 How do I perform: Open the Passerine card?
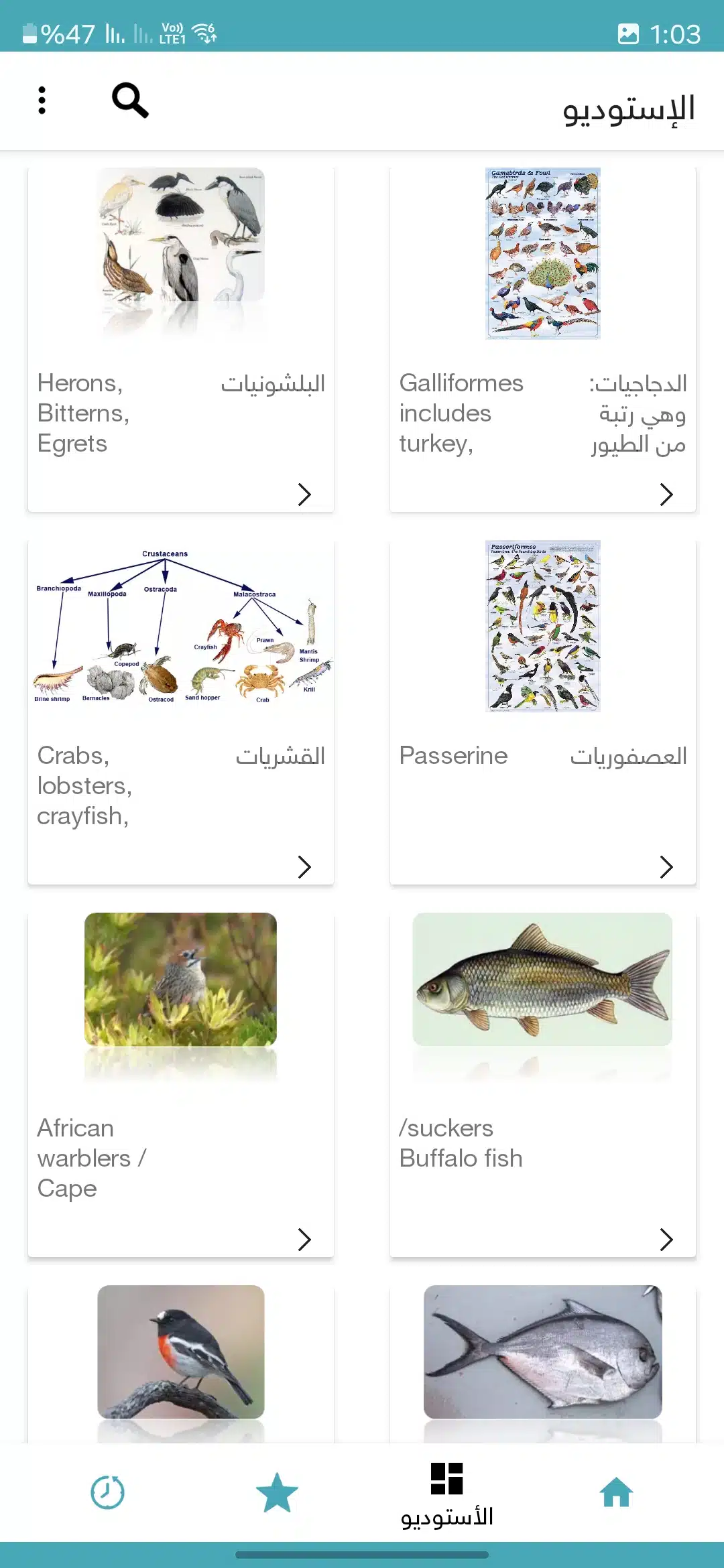click(543, 712)
